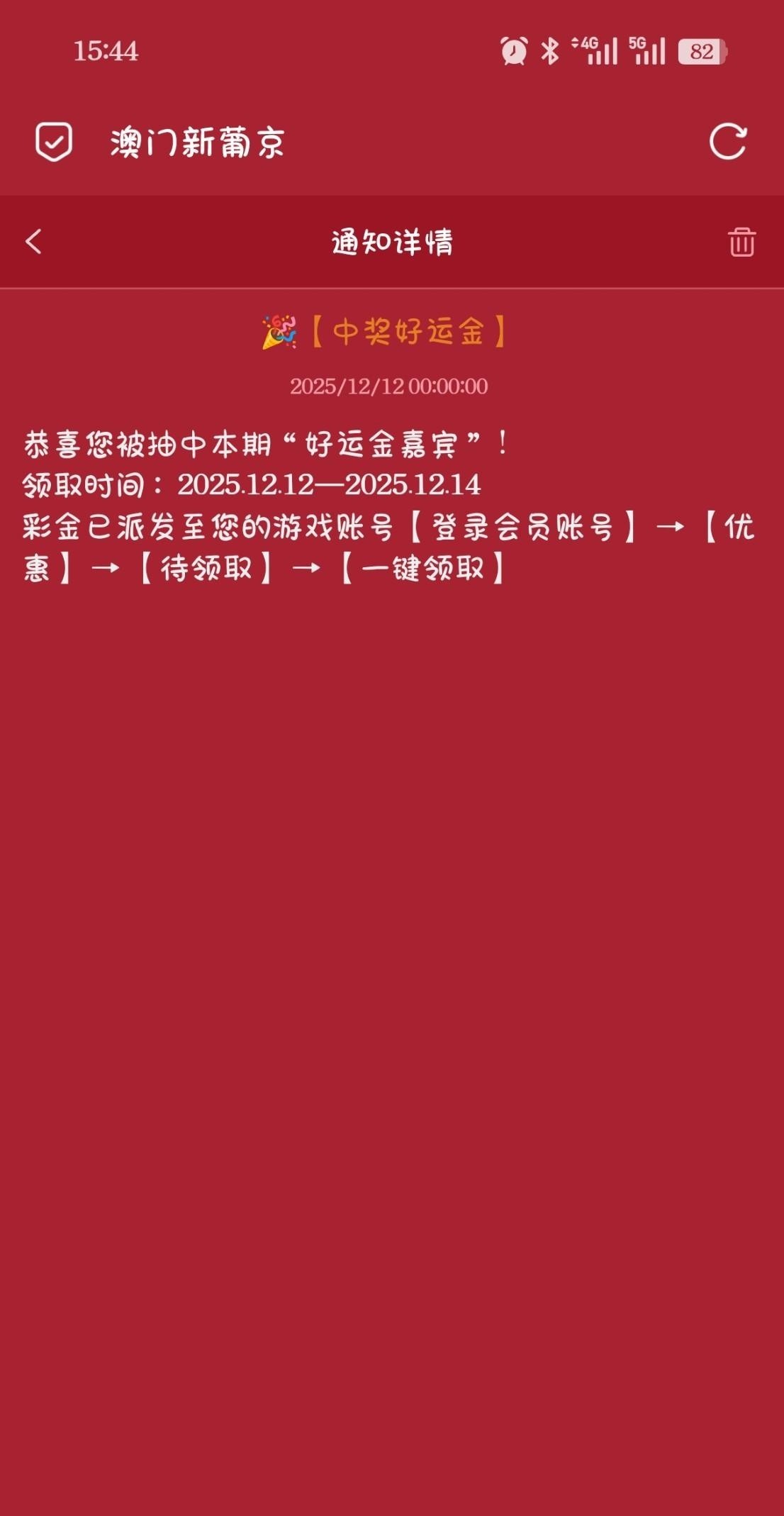
Task: Tap the back arrow on 通知详情
Action: tap(33, 242)
